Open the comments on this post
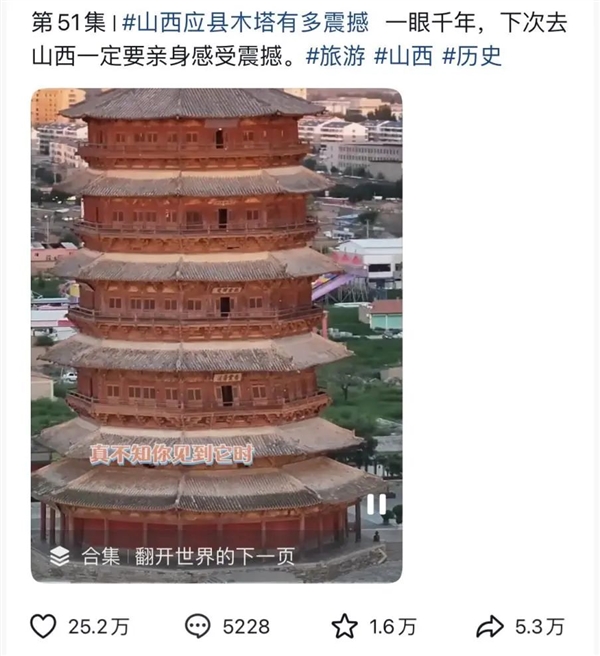600x656 pixels. point(198,627)
